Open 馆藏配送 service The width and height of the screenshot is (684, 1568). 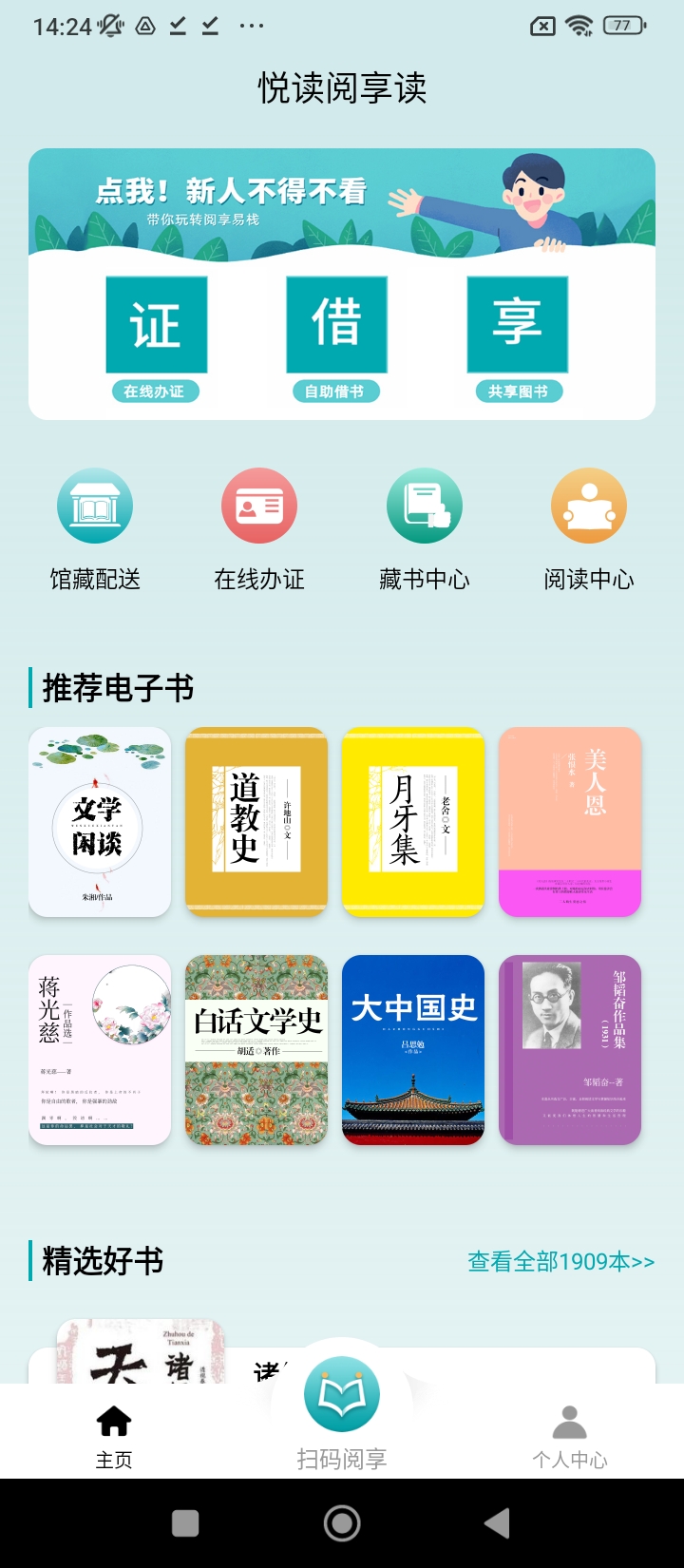[95, 533]
